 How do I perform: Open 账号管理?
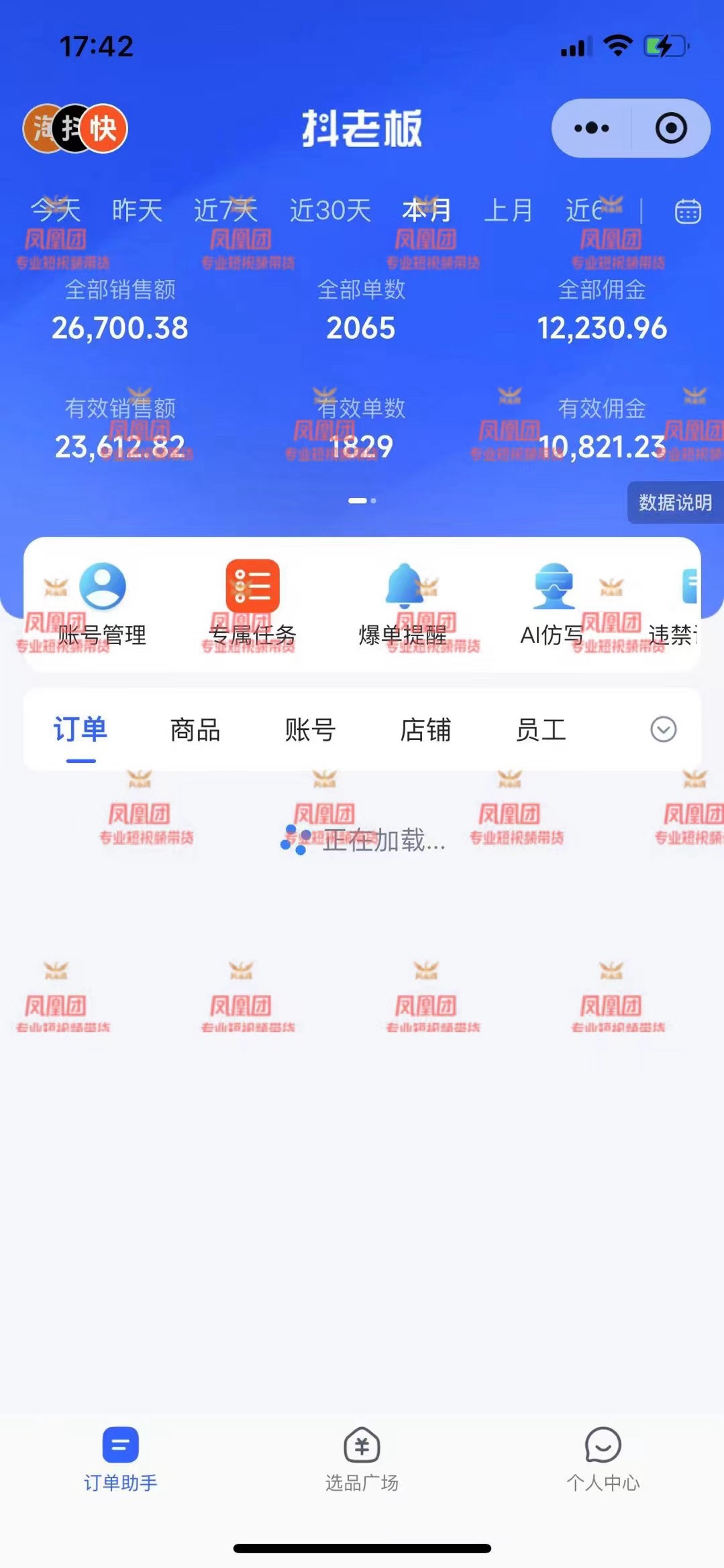tap(102, 604)
